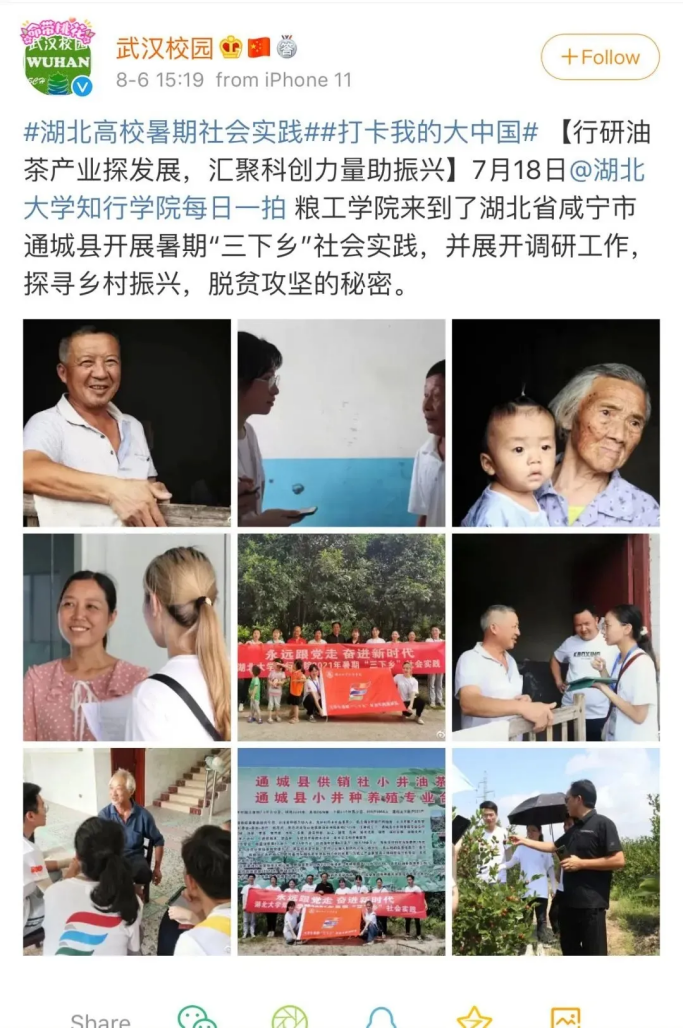View photo of smiling man in white shirt
Image resolution: width=683 pixels, height=1028 pixels.
[127, 422]
